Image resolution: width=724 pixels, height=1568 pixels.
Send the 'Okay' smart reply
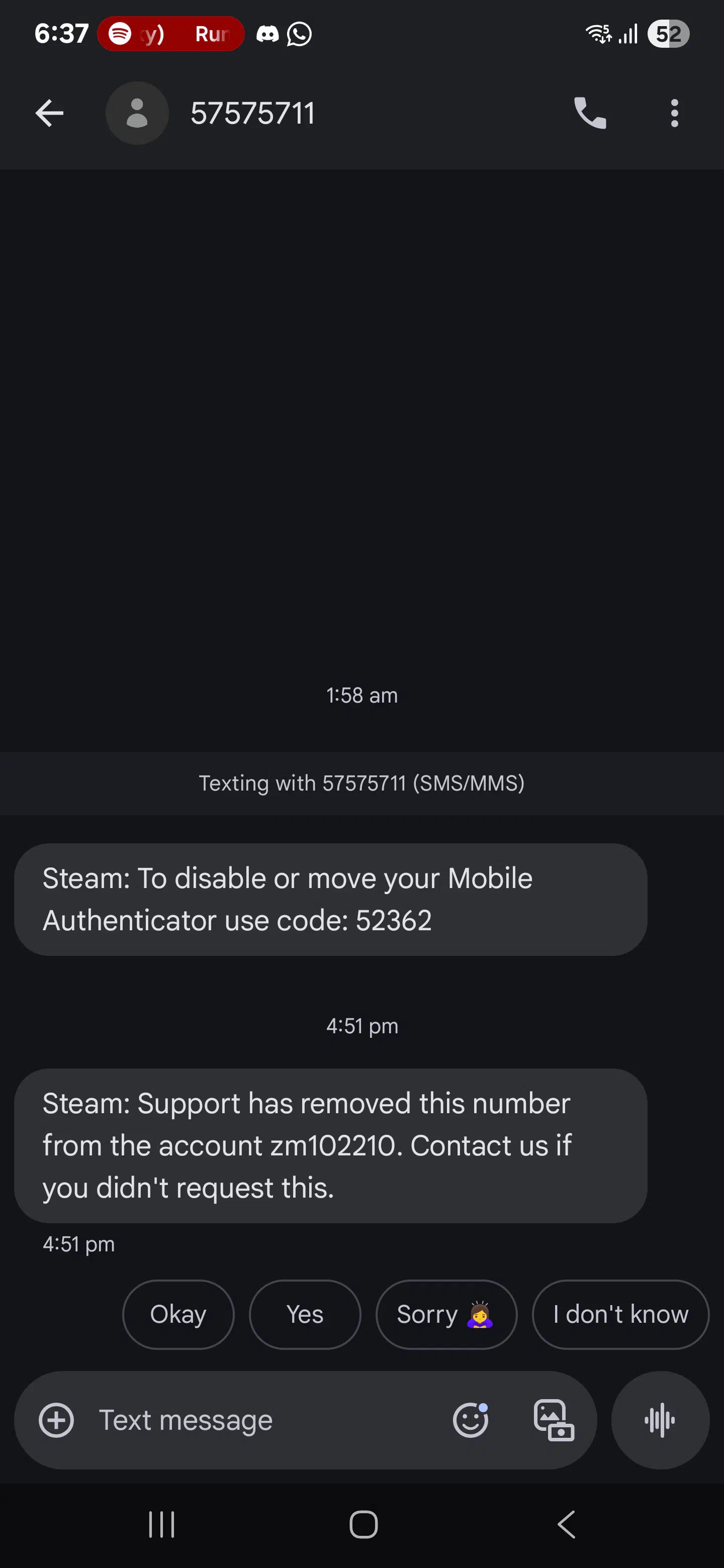[178, 1315]
